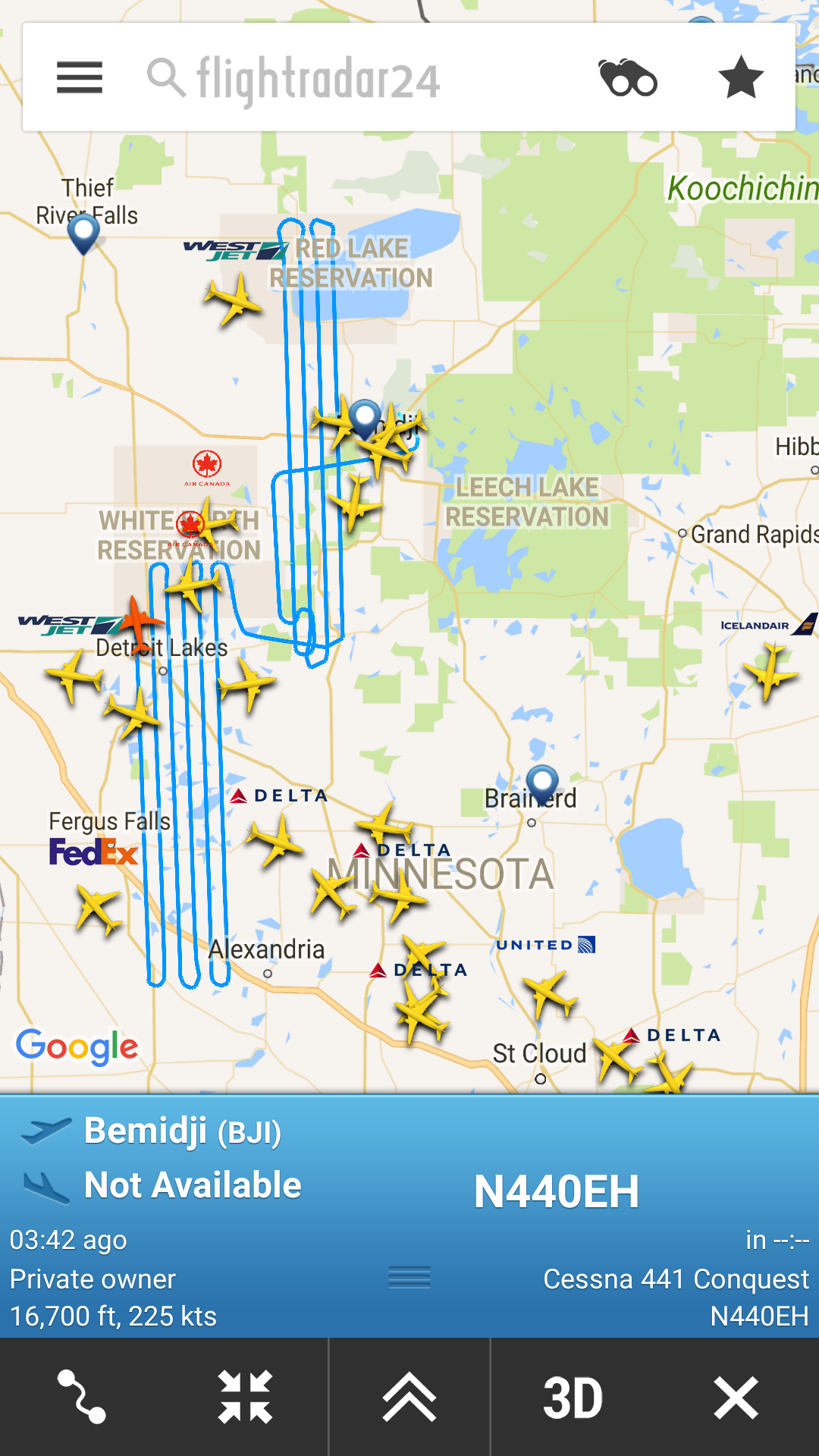Close the N440EH flight panel

[x=736, y=1397]
